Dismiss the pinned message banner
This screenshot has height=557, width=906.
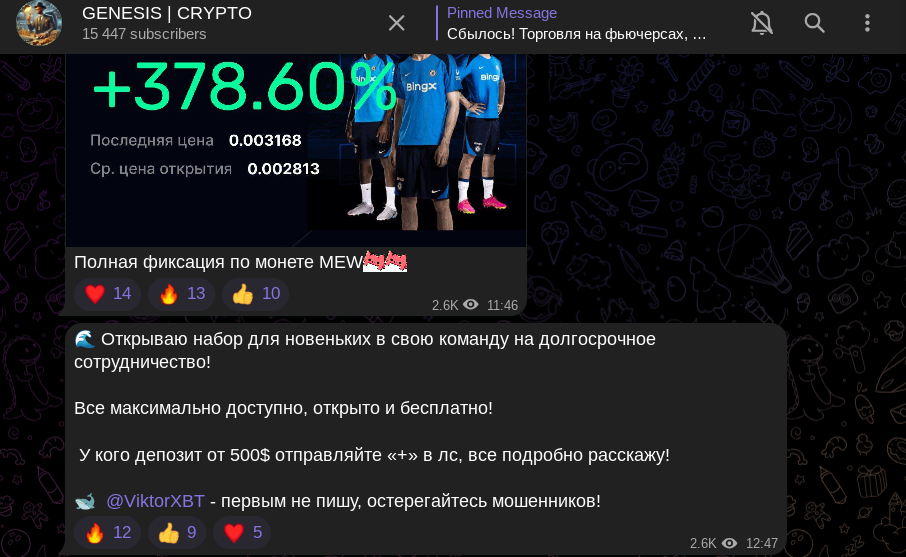pyautogui.click(x=397, y=23)
